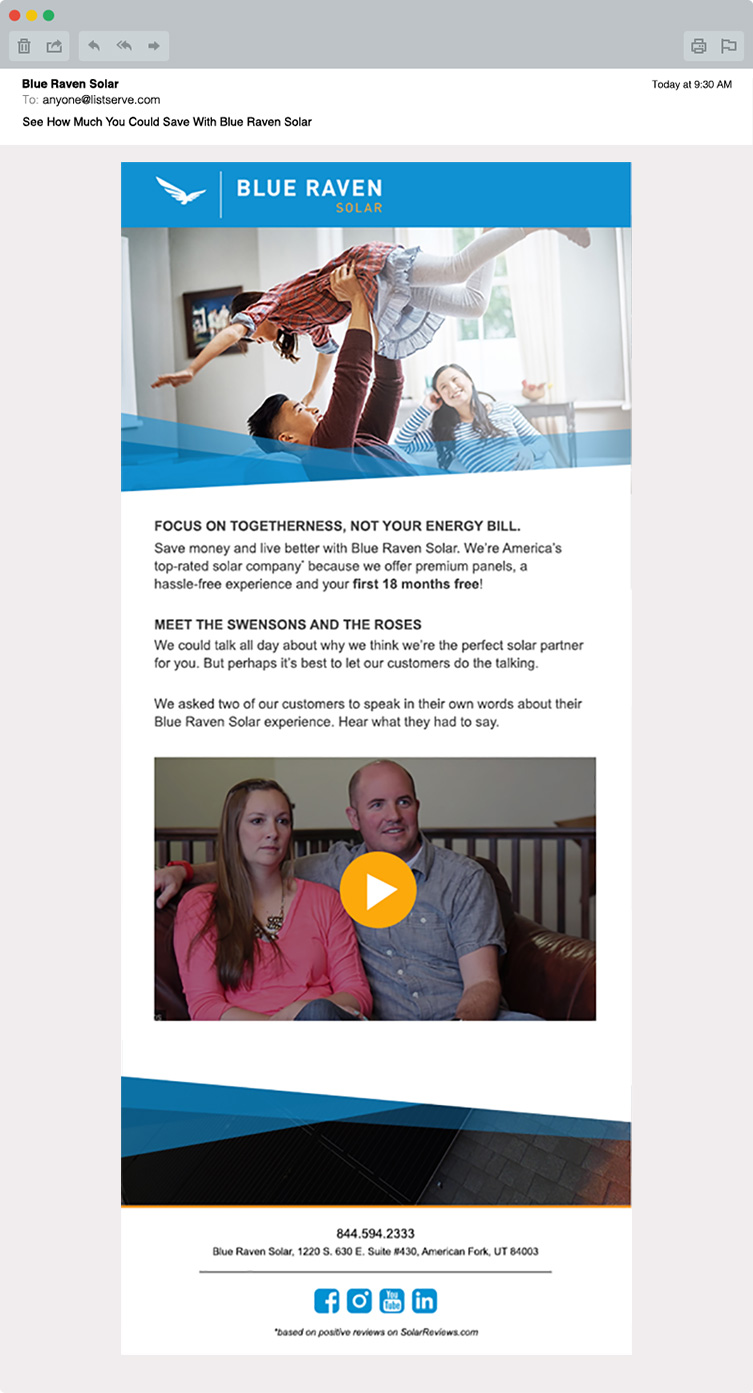Open Blue Raven Solar's LinkedIn page
This screenshot has height=1393, width=753.
(424, 1301)
